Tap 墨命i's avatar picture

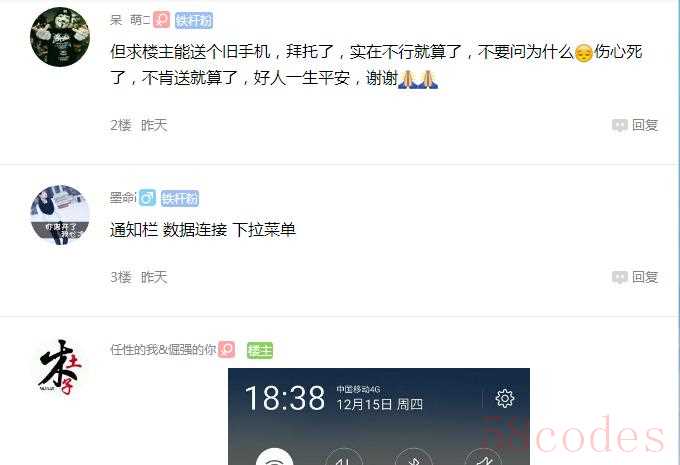pos(60,214)
